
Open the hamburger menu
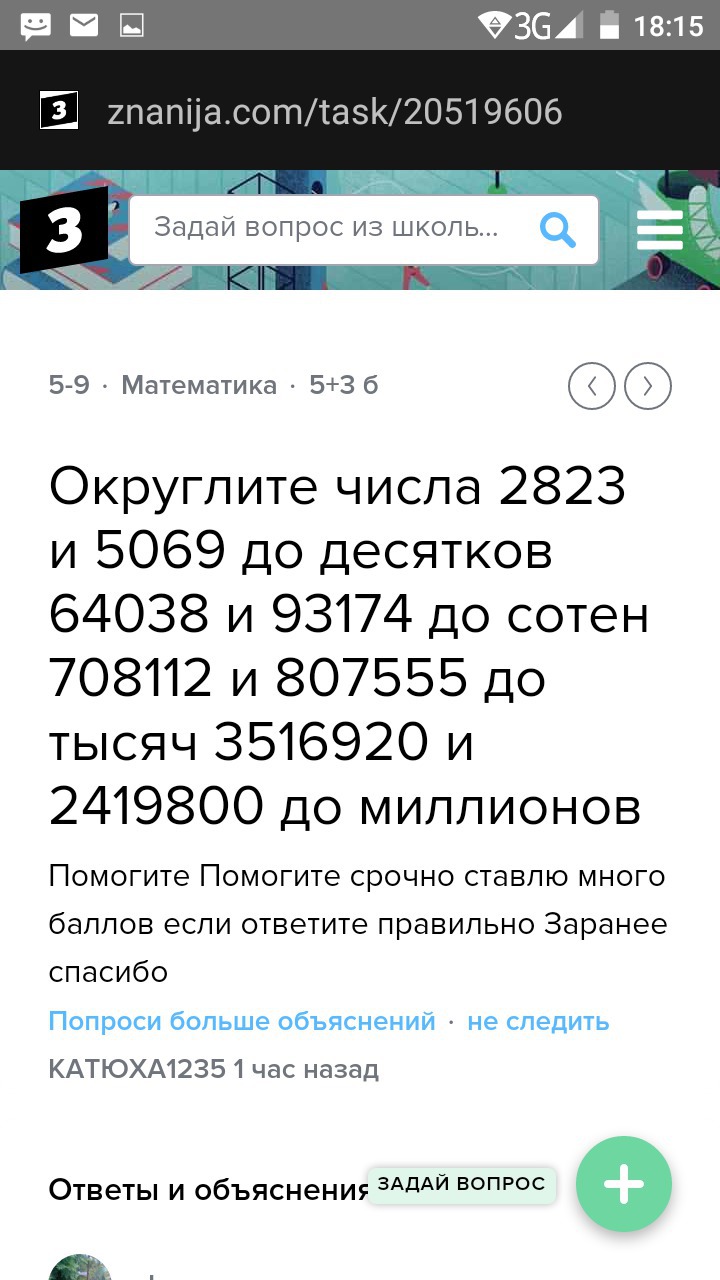tap(660, 231)
